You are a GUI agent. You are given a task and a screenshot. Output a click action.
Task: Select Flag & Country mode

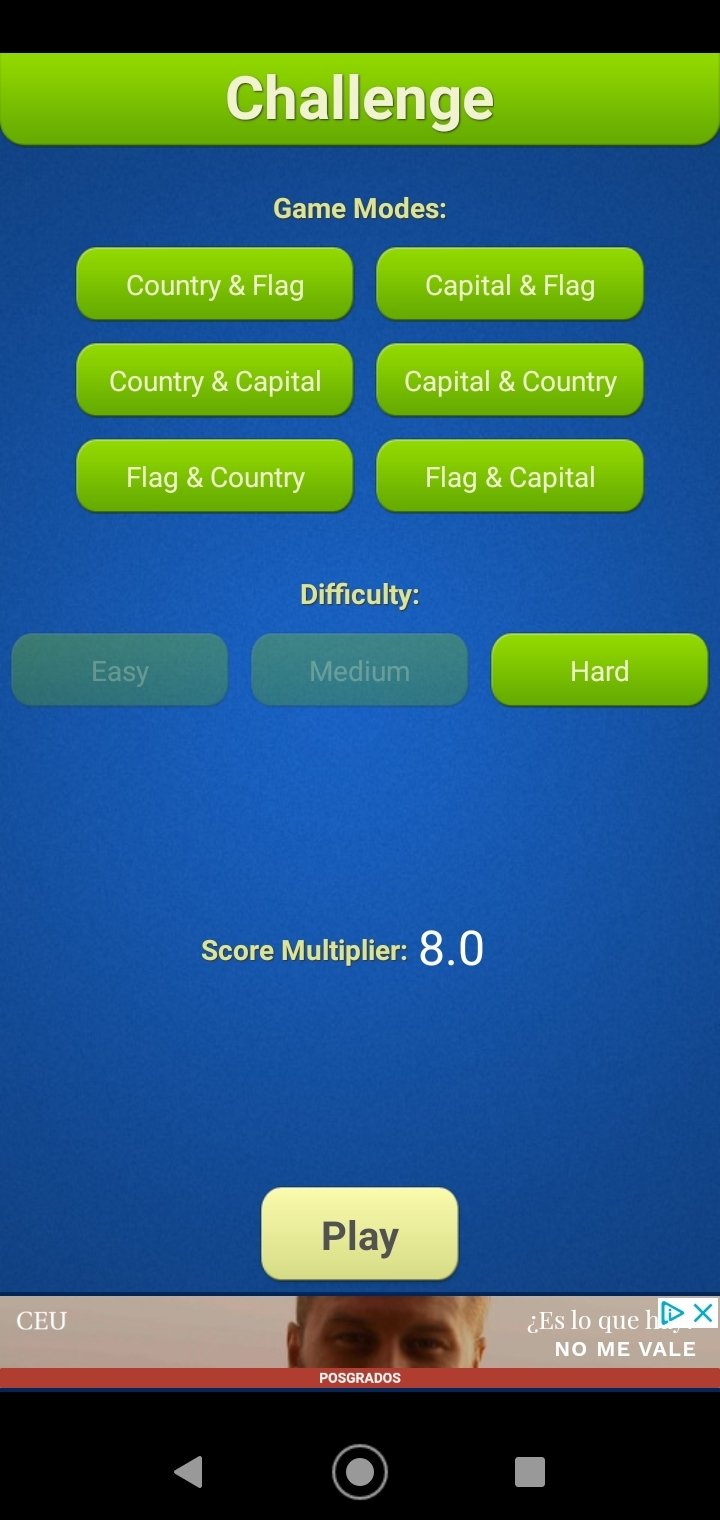[x=215, y=477]
